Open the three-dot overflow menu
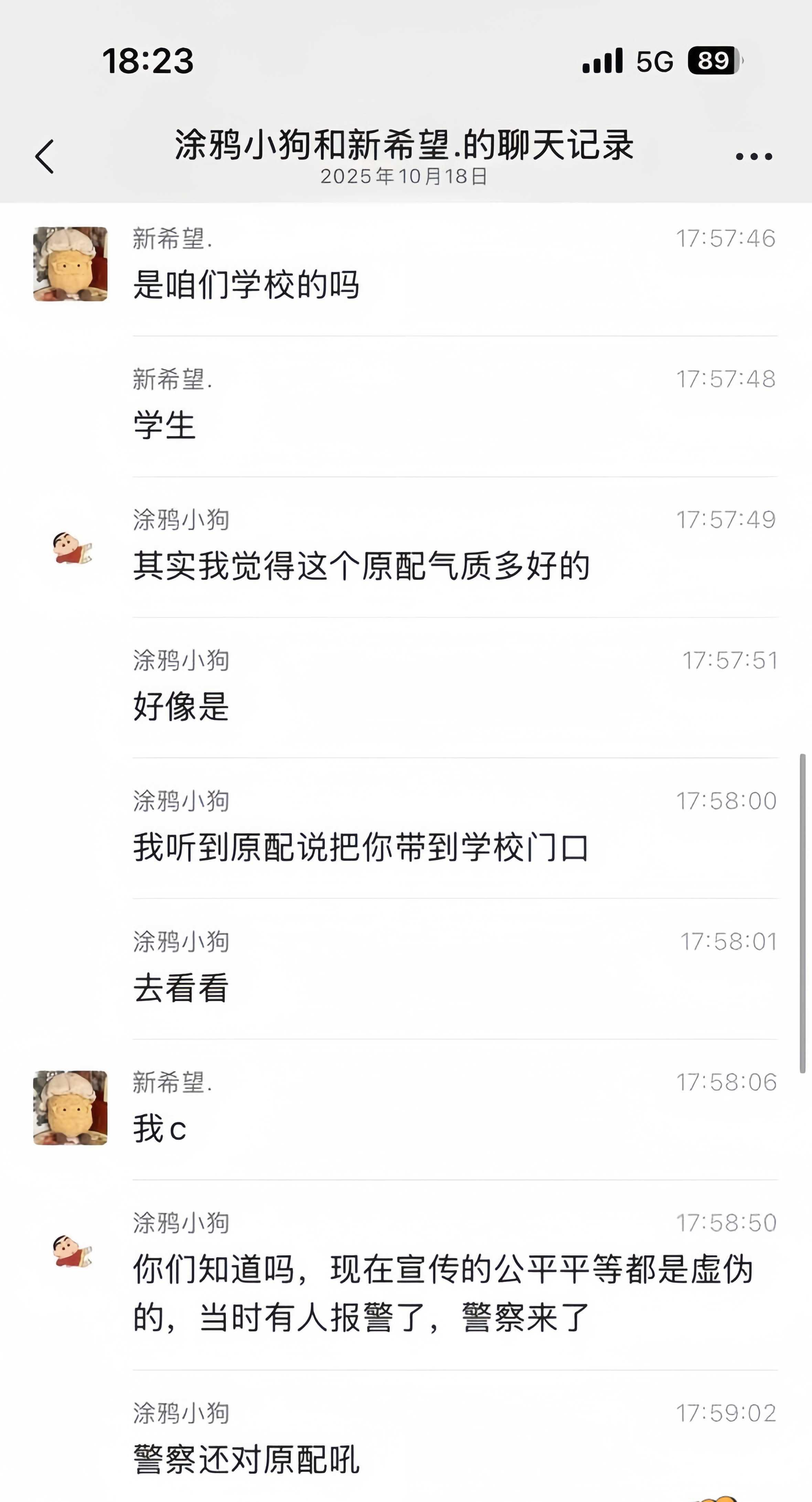The width and height of the screenshot is (812, 1502). 754,156
